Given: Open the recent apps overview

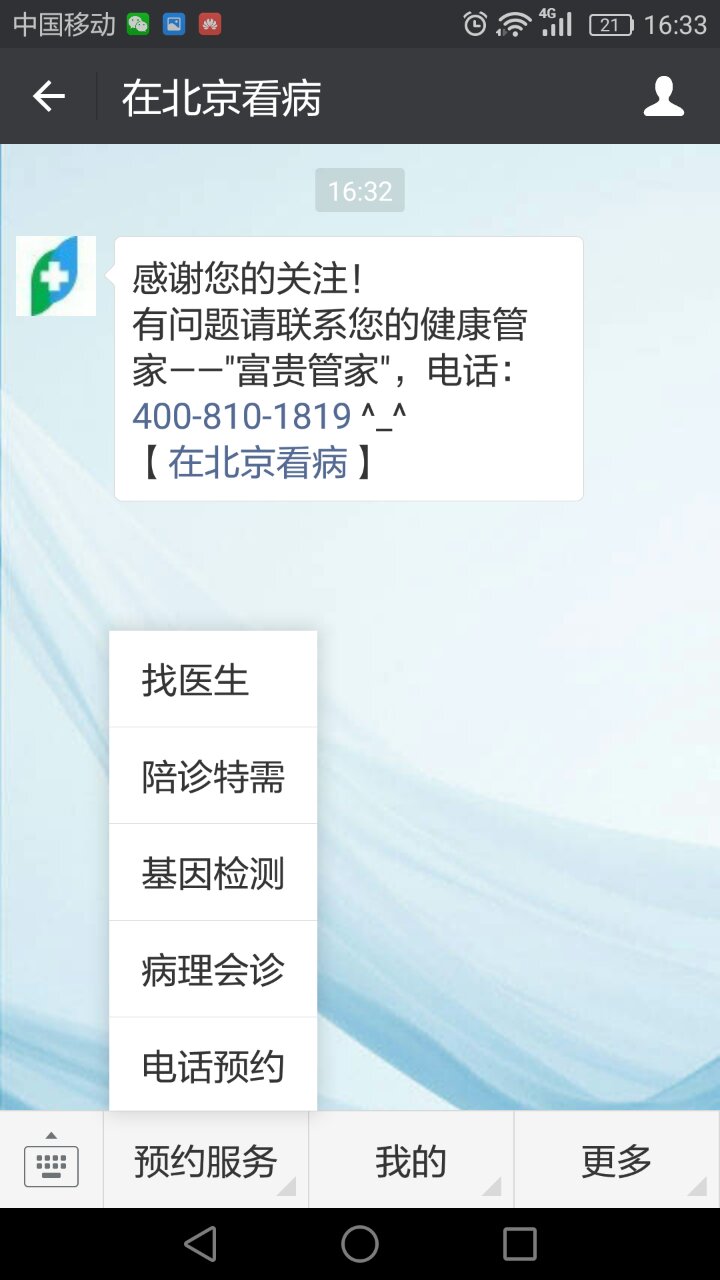Looking at the screenshot, I should (520, 1244).
